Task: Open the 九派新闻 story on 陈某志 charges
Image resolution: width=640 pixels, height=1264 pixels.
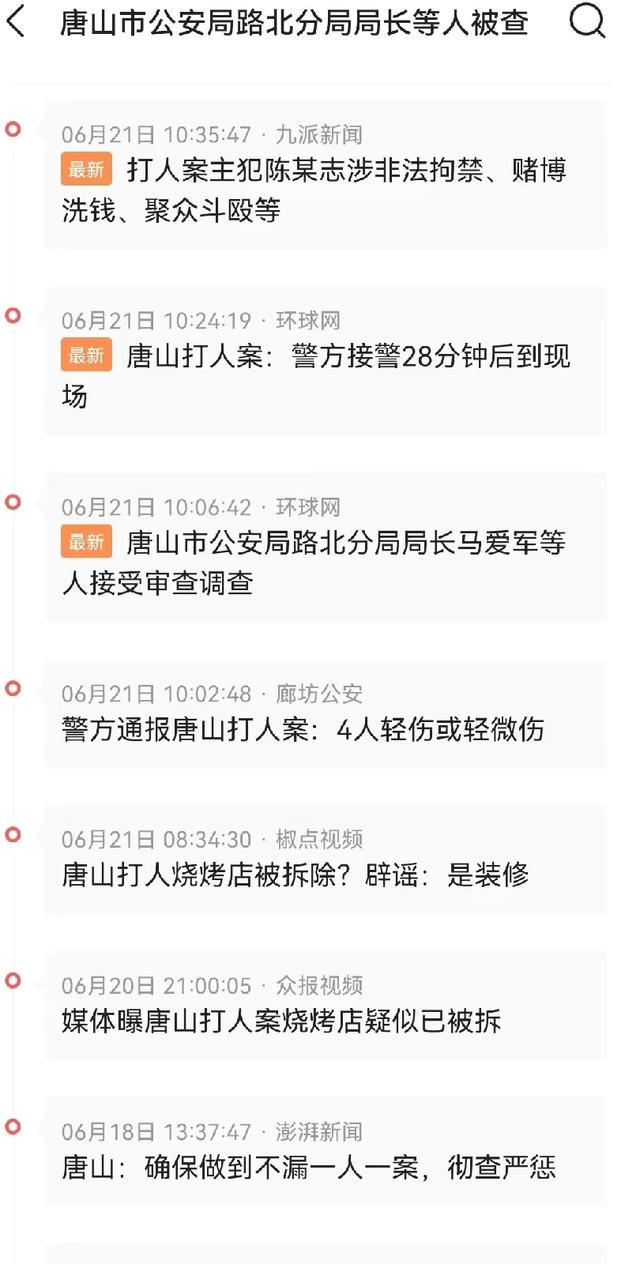Action: point(325,175)
